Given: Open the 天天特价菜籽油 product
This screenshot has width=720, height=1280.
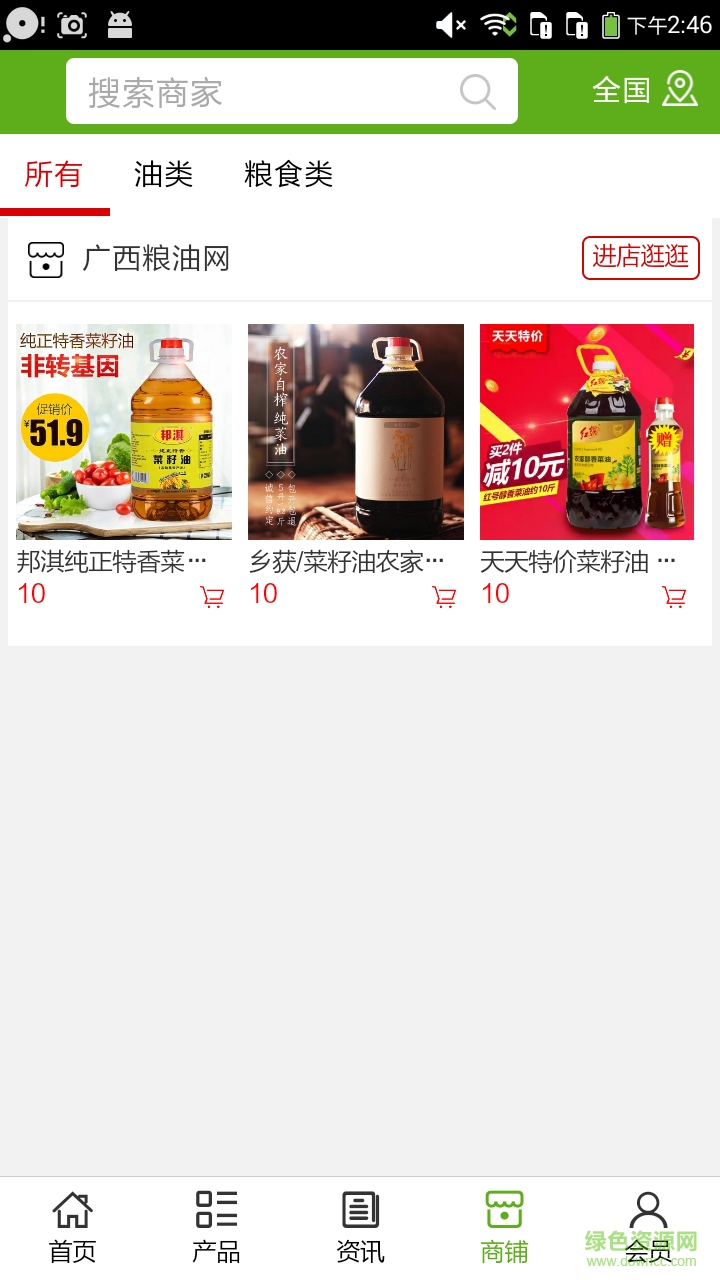Looking at the screenshot, I should pos(587,432).
